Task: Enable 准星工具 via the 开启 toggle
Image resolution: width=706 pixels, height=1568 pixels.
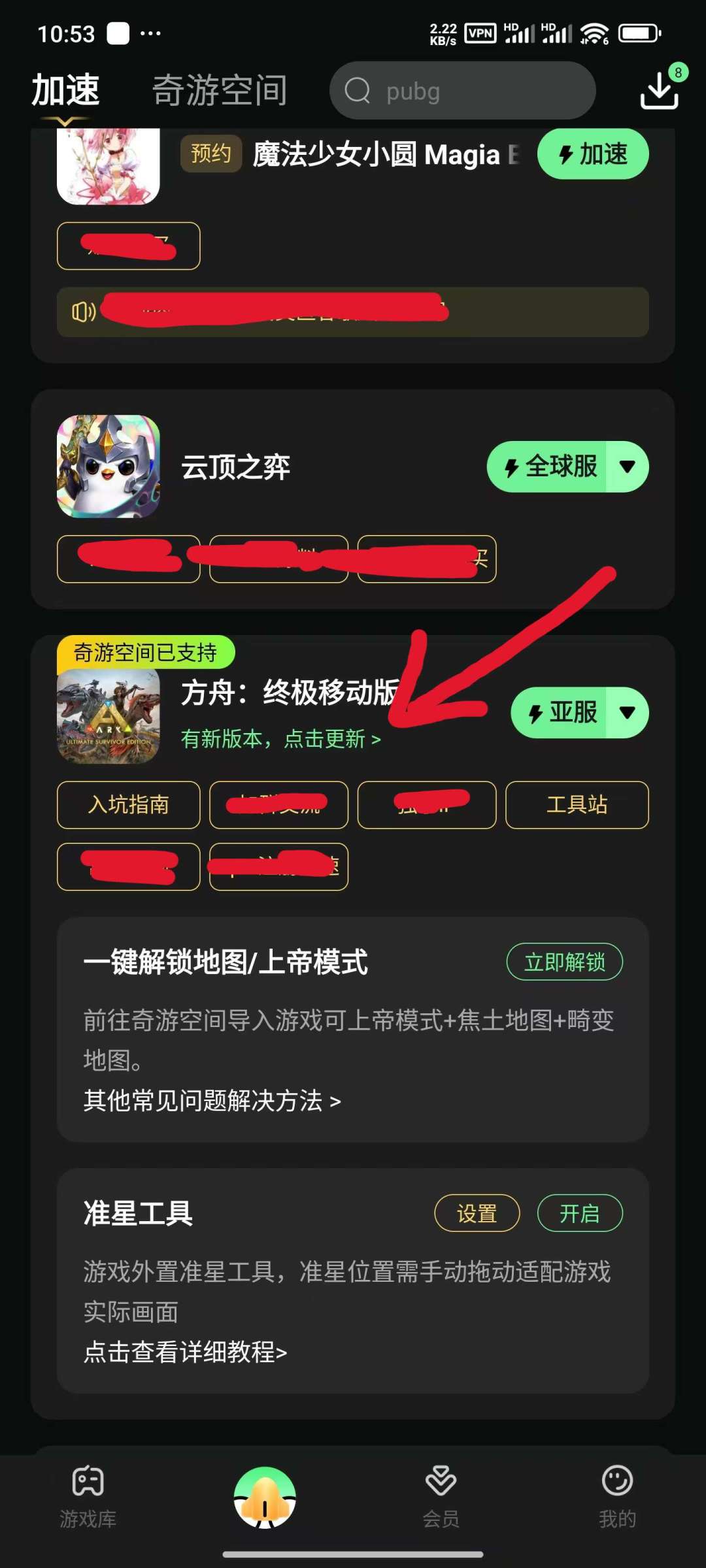Action: [579, 1213]
